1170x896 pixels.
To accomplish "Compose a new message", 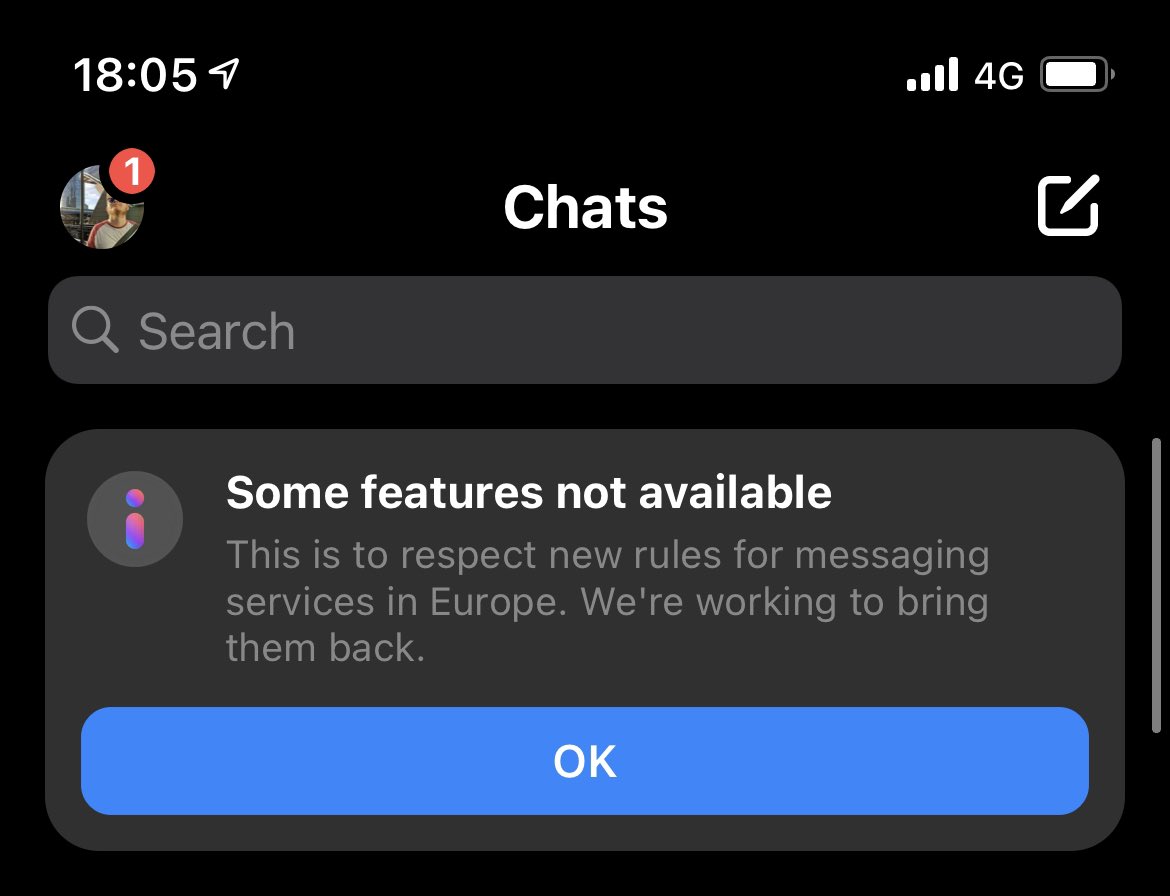I will 1068,206.
